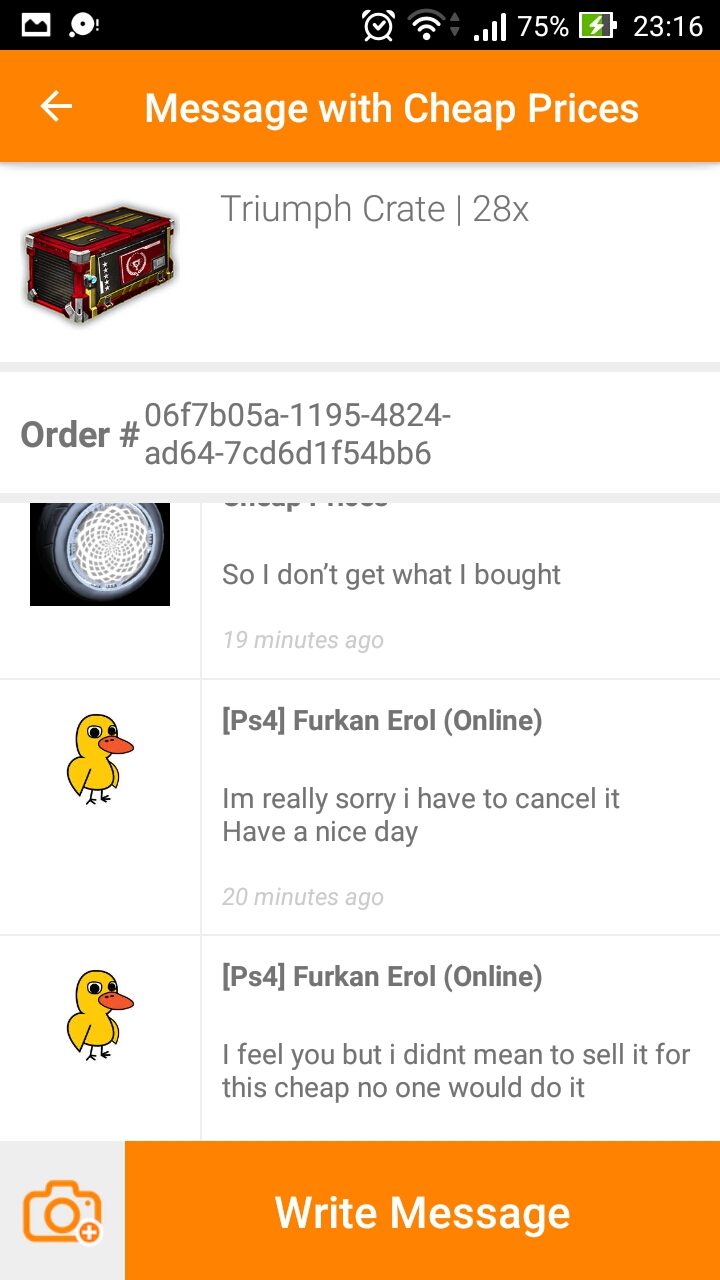Image resolution: width=720 pixels, height=1280 pixels.
Task: Go back using the header arrow
Action: coord(56,107)
